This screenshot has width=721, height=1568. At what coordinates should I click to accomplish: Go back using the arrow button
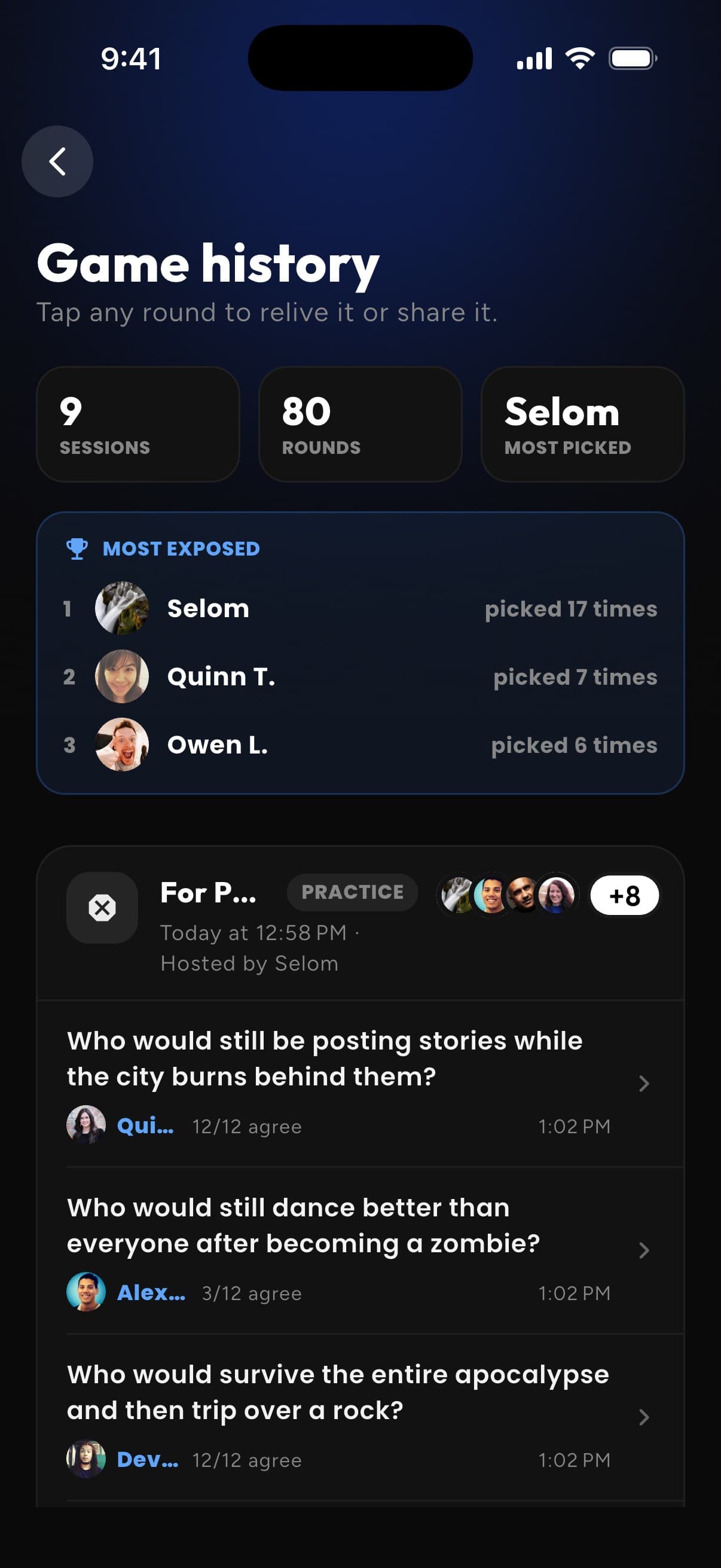tap(57, 161)
